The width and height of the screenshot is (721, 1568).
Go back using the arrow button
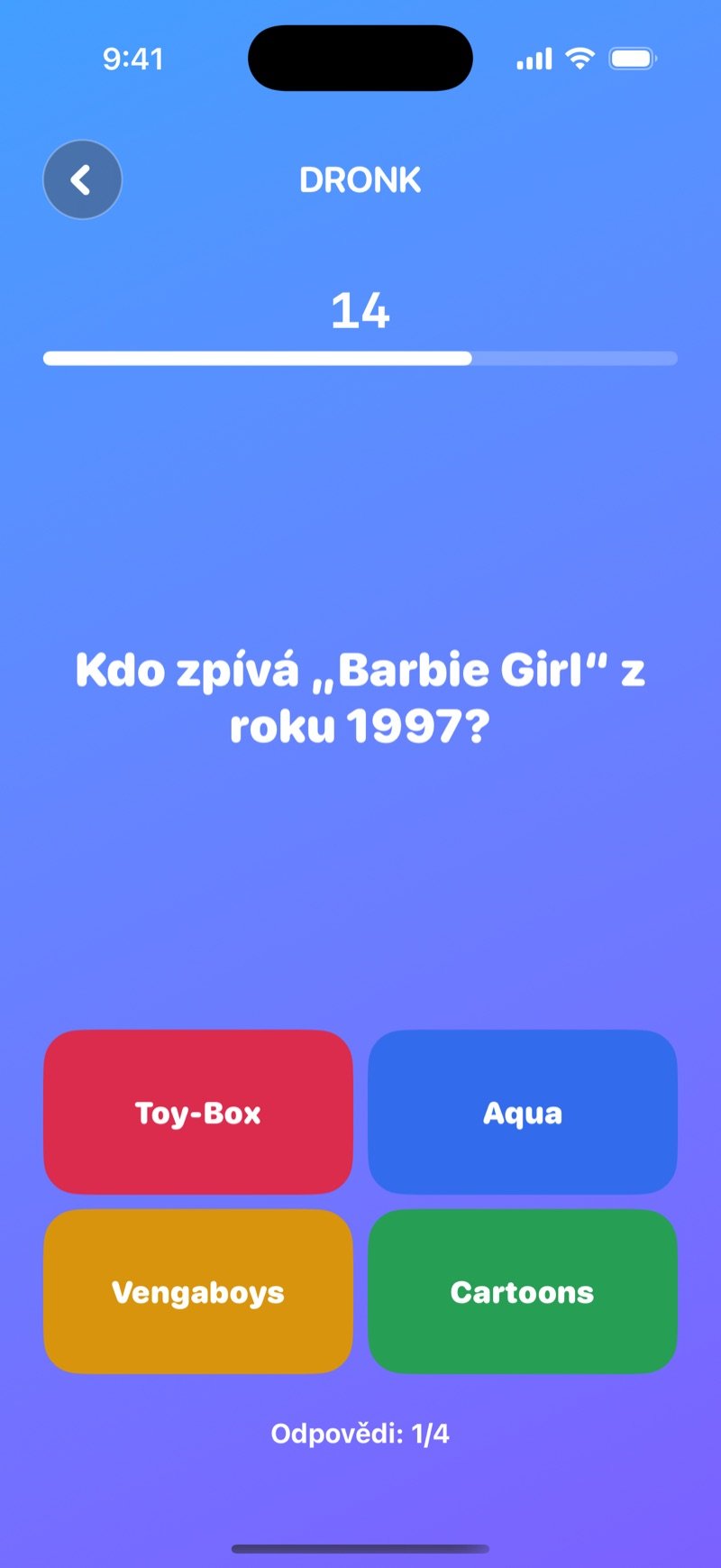click(82, 179)
